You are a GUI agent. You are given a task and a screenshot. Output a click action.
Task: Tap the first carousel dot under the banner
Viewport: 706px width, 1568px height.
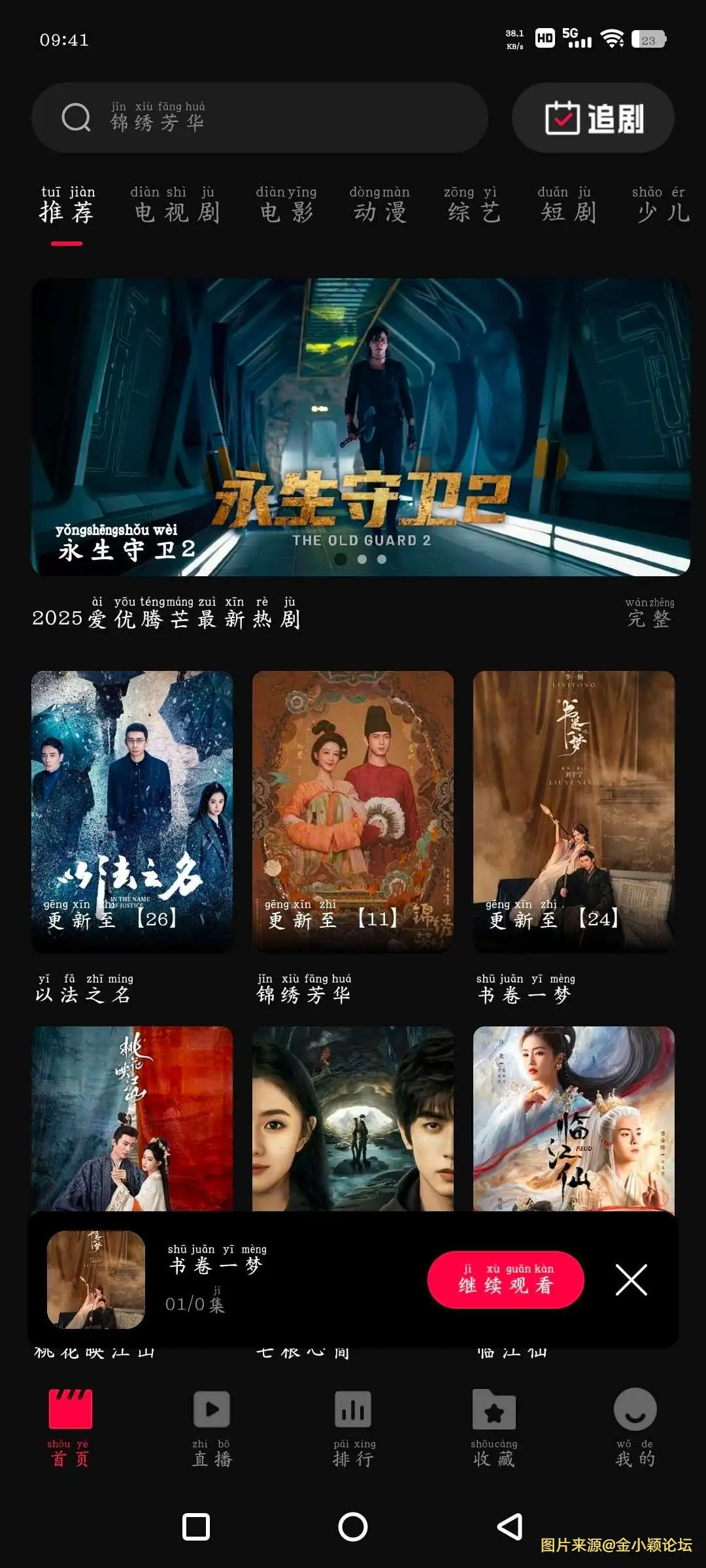coord(339,559)
